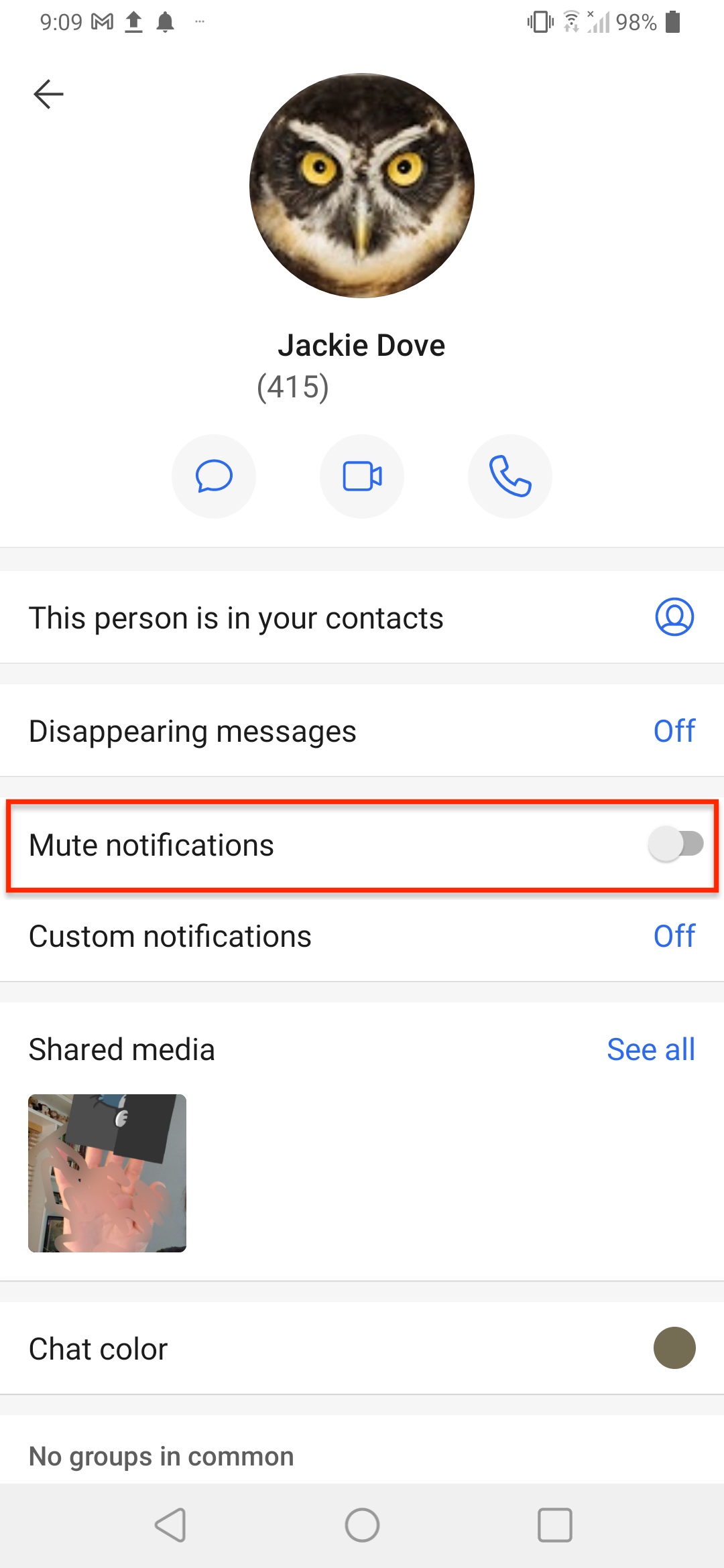Viewport: 724px width, 1568px height.
Task: Open the contact entry for this person
Action: tap(362, 617)
